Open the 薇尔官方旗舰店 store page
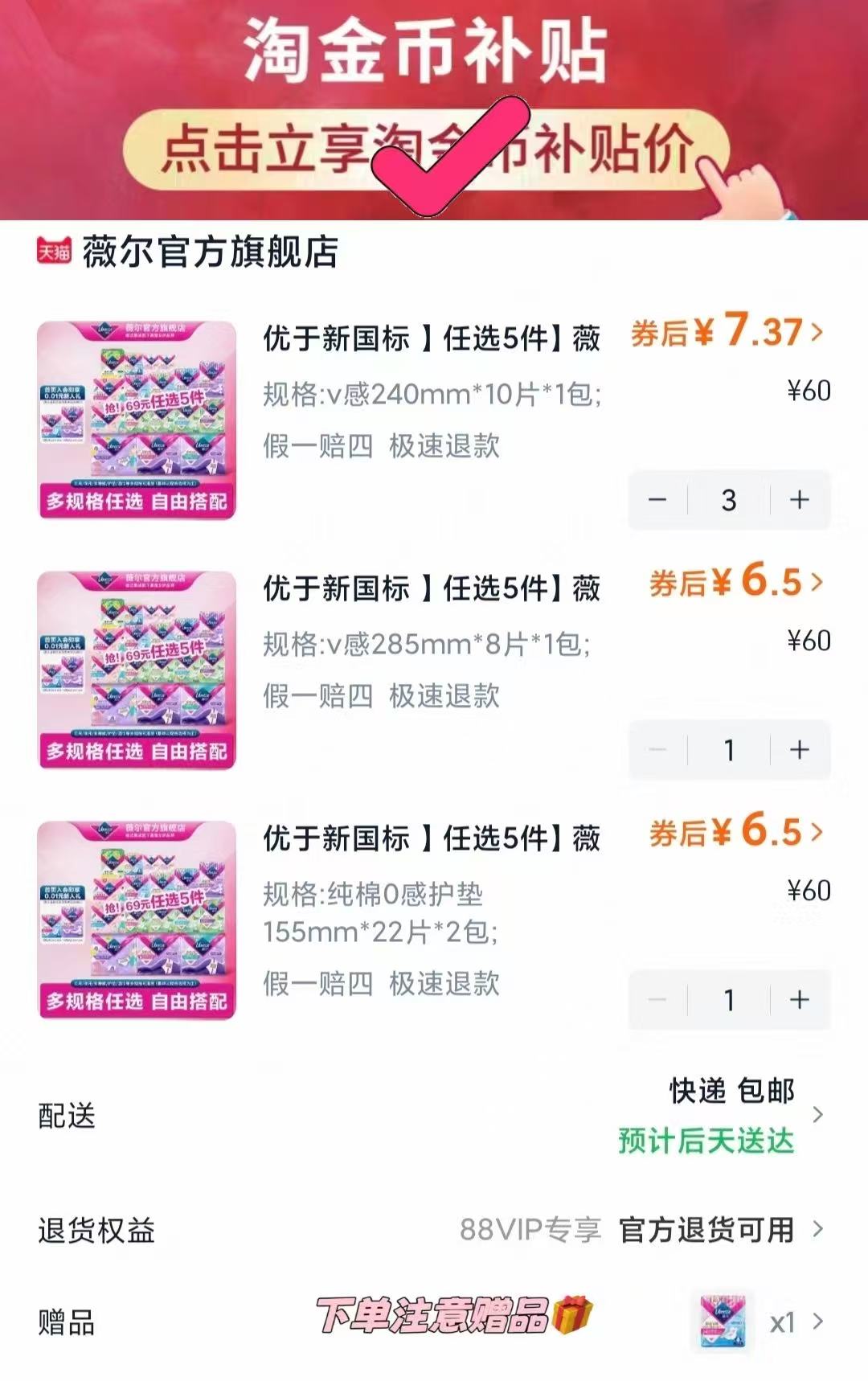Viewport: 868px width, 1381px height. pos(209,252)
